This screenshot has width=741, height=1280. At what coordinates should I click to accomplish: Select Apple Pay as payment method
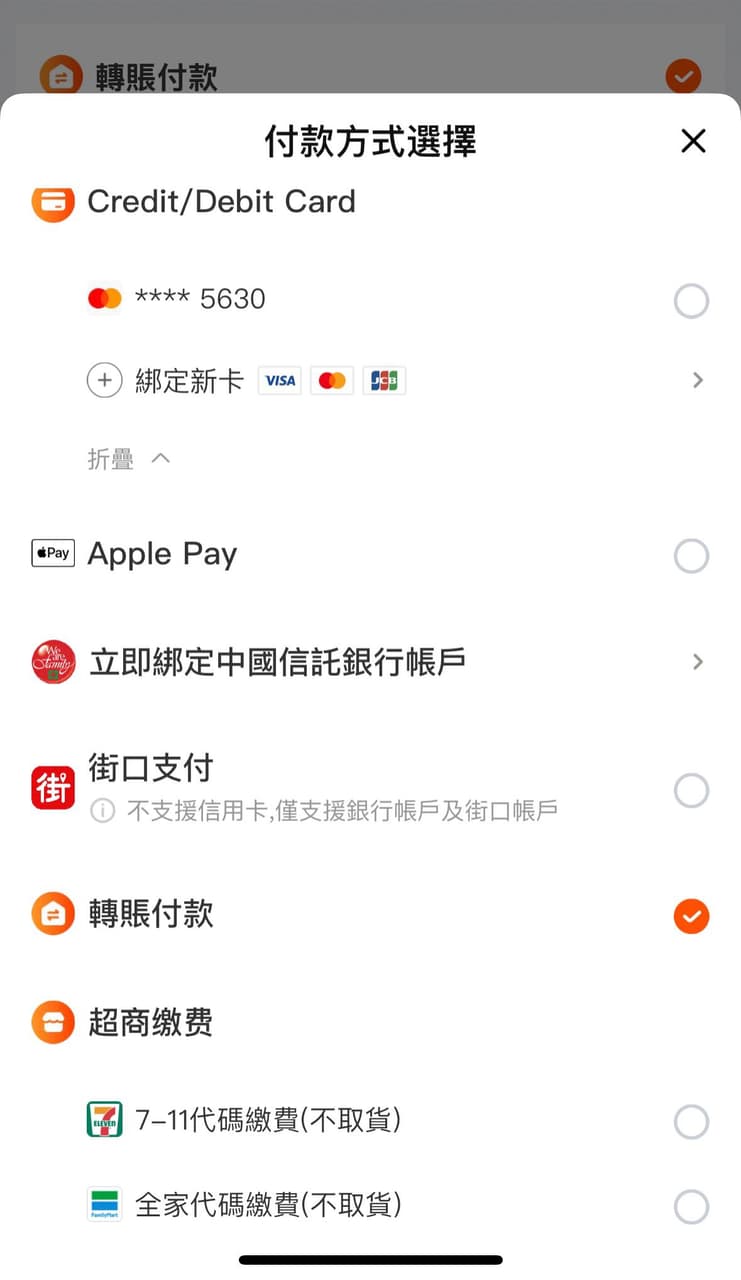[691, 556]
